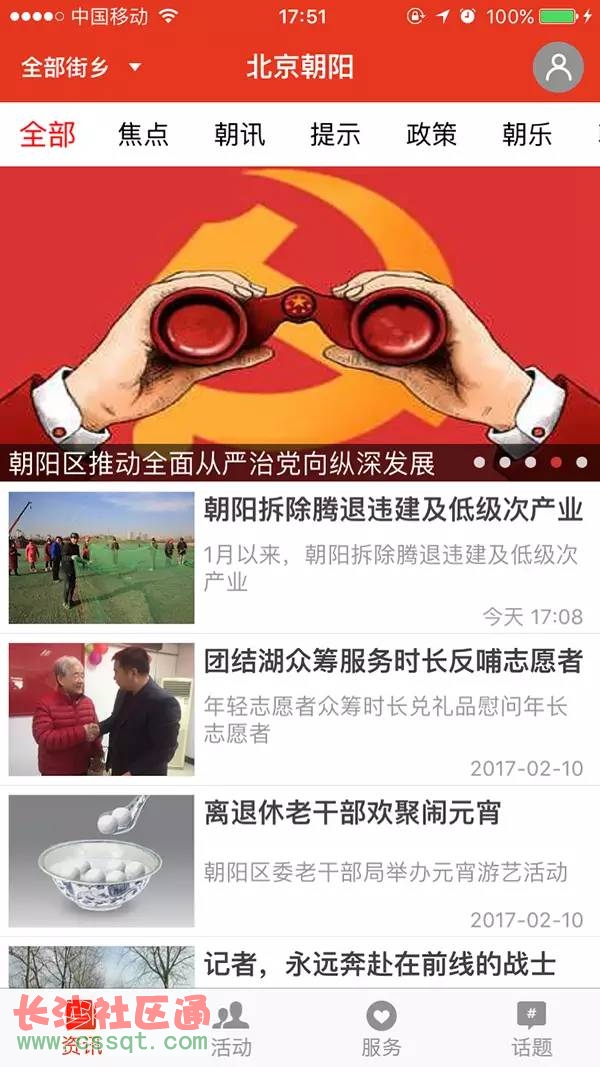
Task: Switch to the 活动 bottom tab
Action: click(231, 1028)
